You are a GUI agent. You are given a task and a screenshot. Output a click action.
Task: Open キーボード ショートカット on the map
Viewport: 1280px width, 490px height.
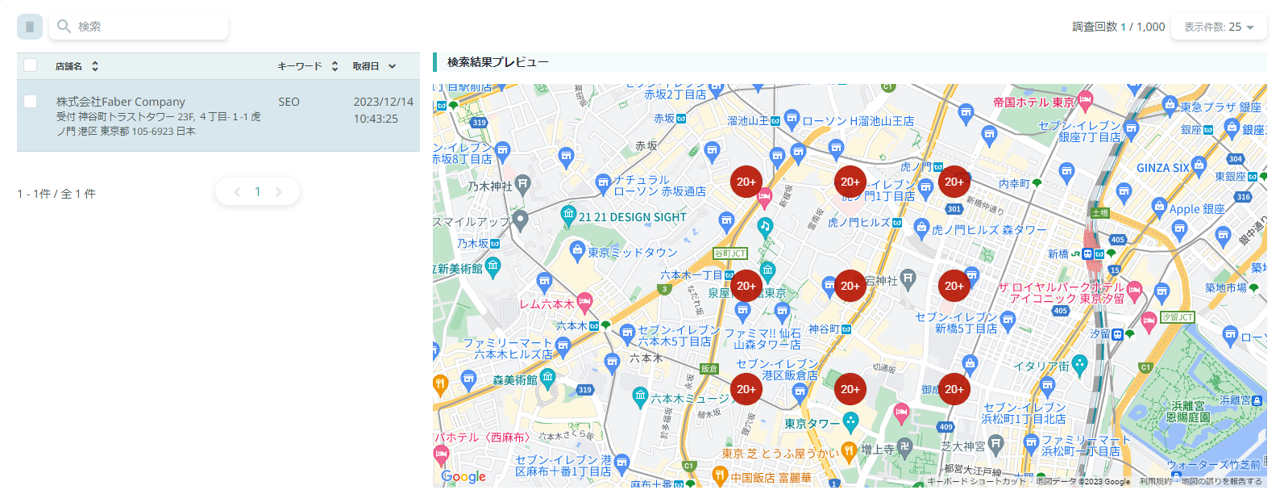click(x=975, y=482)
